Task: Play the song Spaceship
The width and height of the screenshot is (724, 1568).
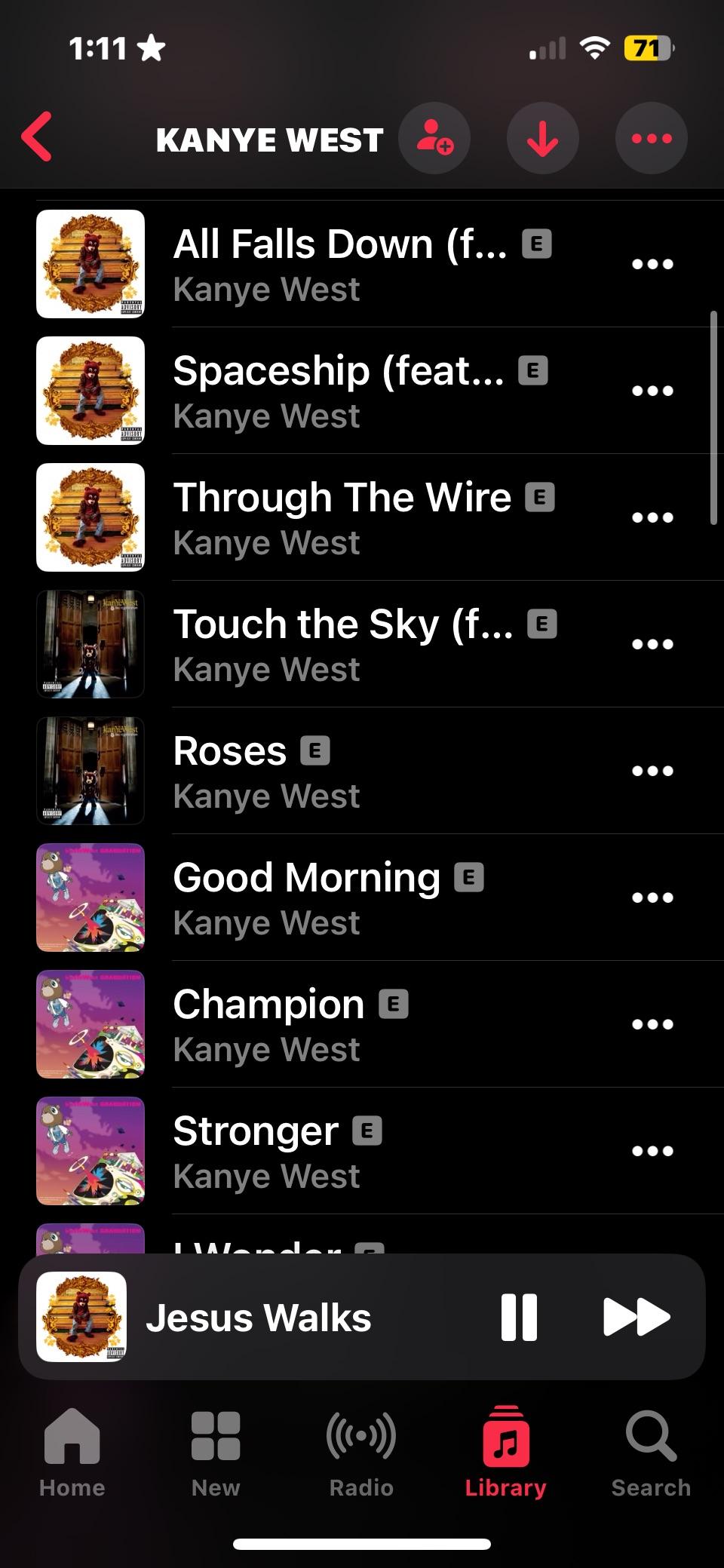Action: pos(339,391)
